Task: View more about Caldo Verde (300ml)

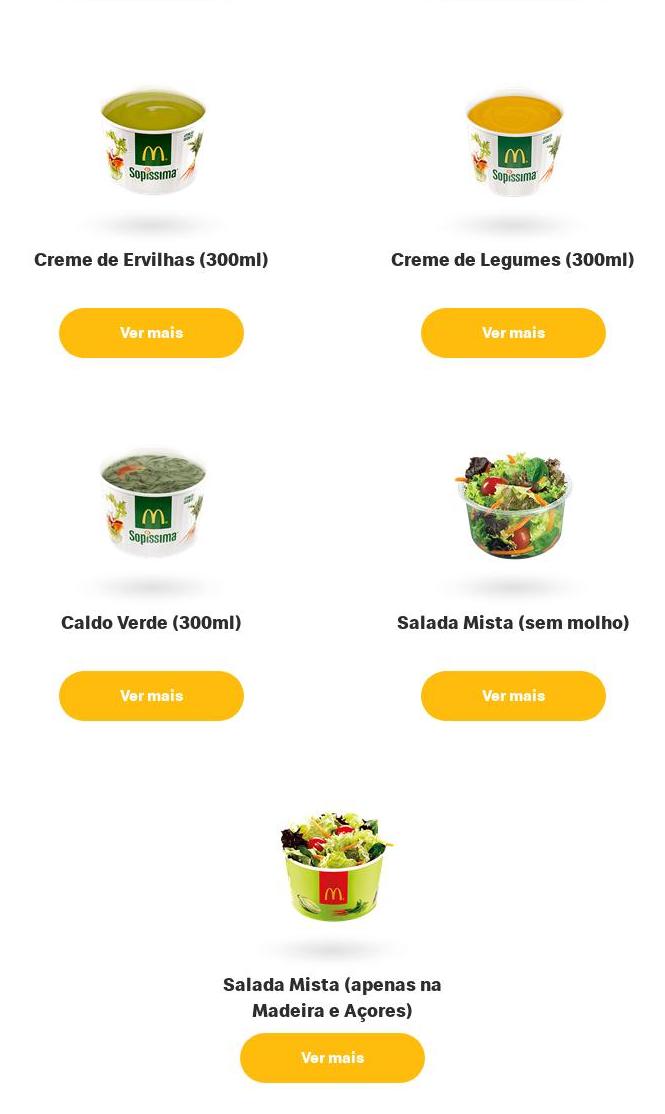Action: tap(151, 696)
